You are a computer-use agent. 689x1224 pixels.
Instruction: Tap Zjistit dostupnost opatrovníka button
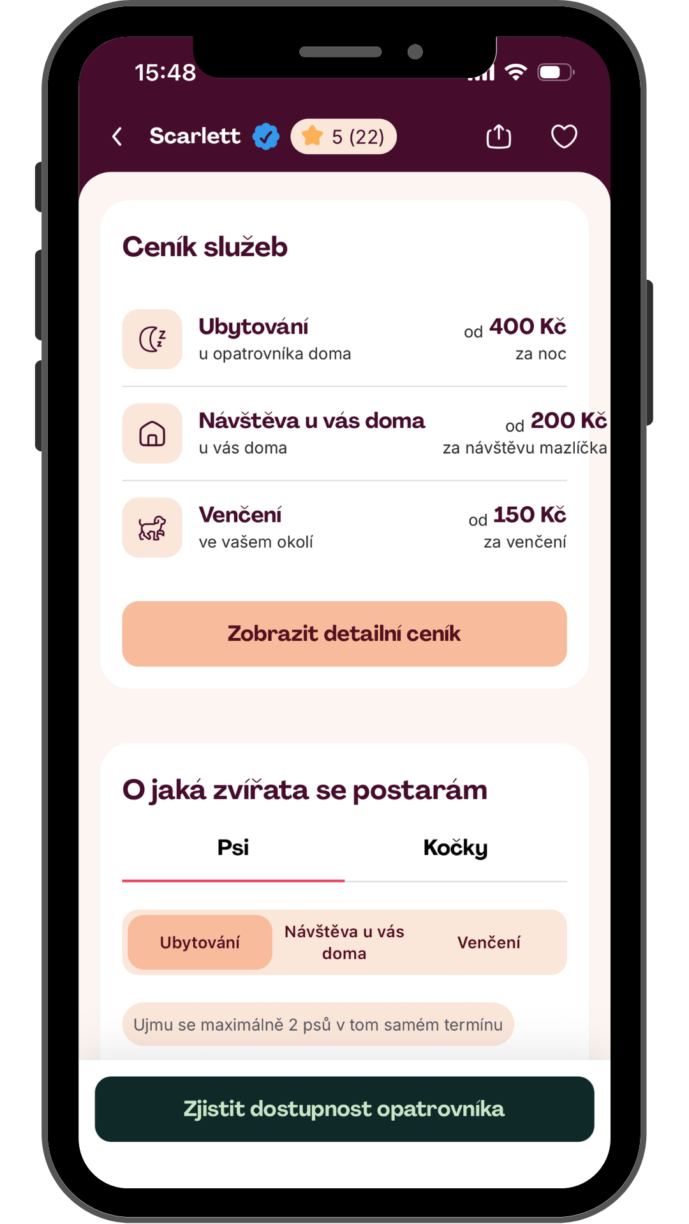344,1109
